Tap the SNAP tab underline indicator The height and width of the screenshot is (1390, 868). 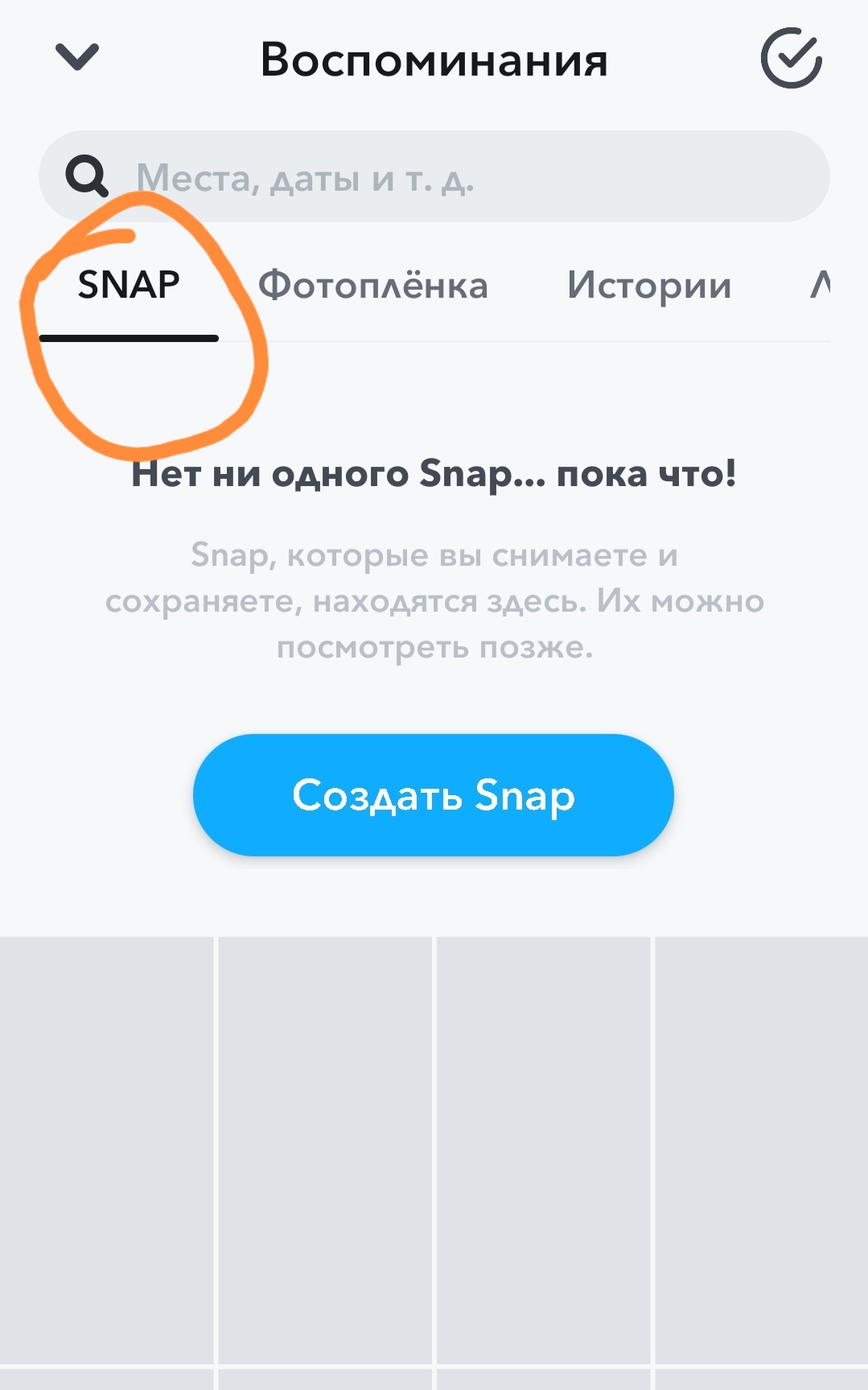point(130,338)
